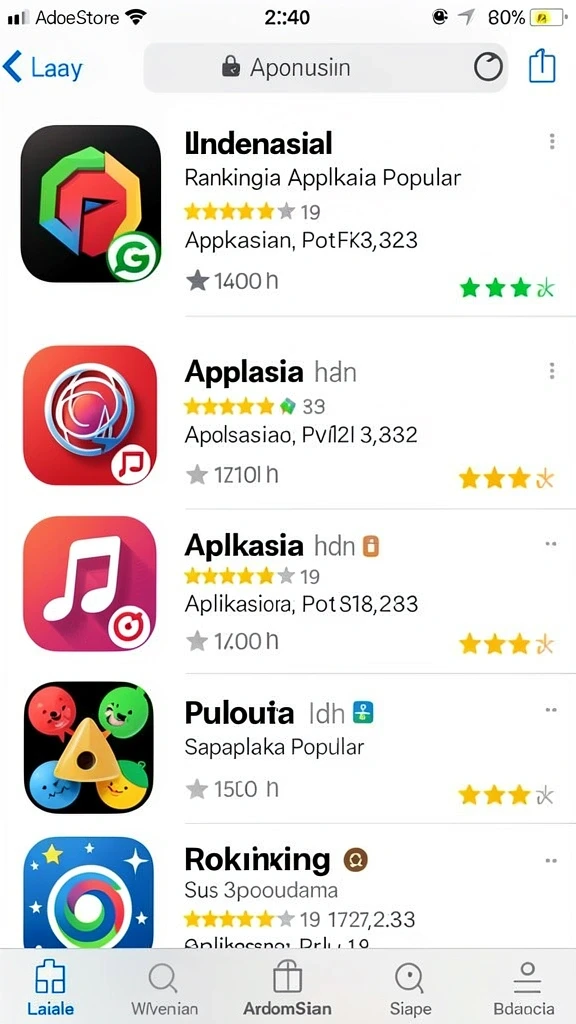Show more options for Pulouta
This screenshot has height=1024, width=576.
551,709
